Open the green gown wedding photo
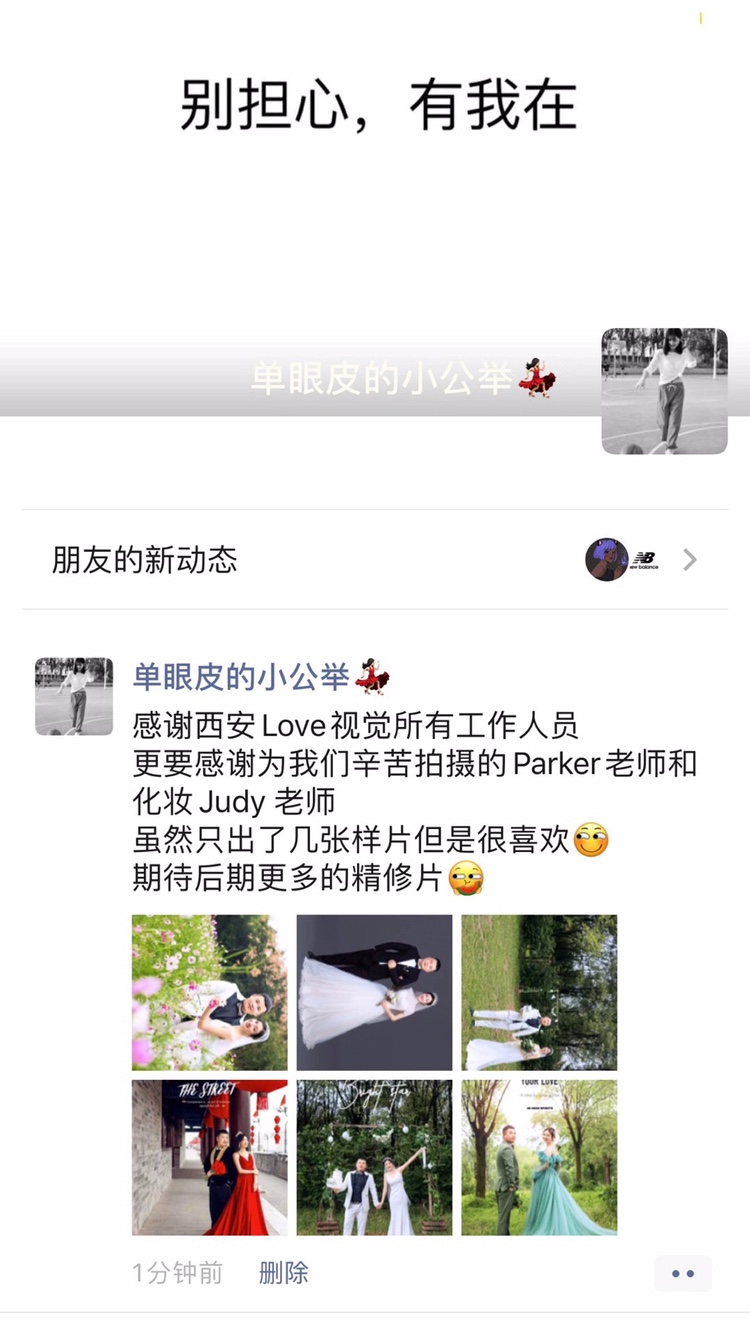The image size is (750, 1334). click(x=539, y=1157)
